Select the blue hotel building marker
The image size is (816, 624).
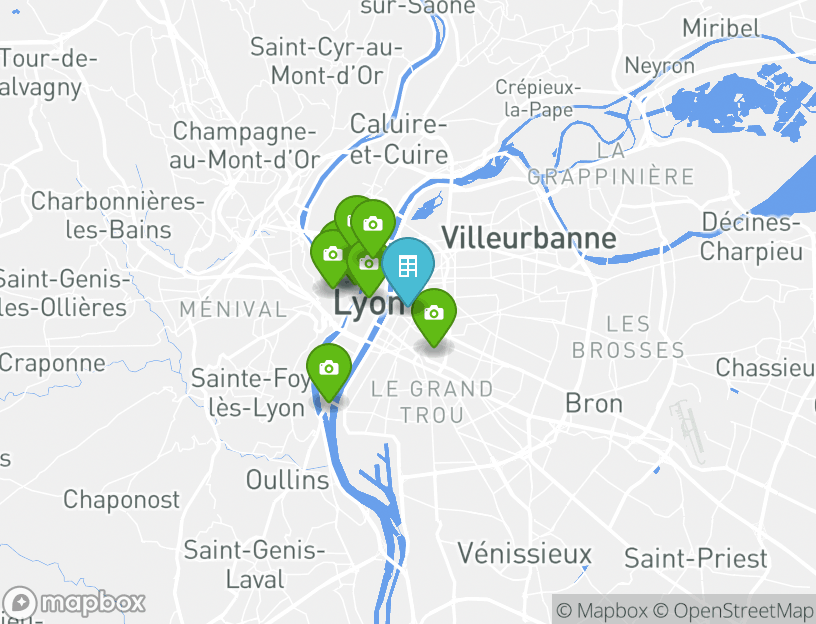[408, 267]
